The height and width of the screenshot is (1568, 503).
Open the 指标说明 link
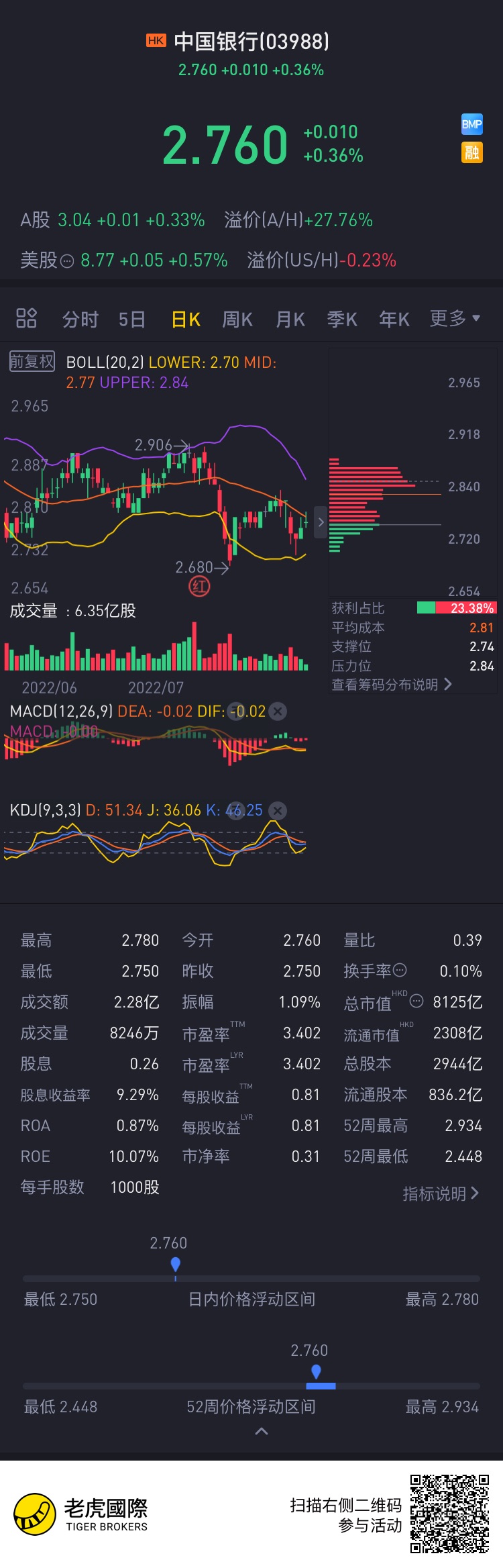pos(441,1193)
